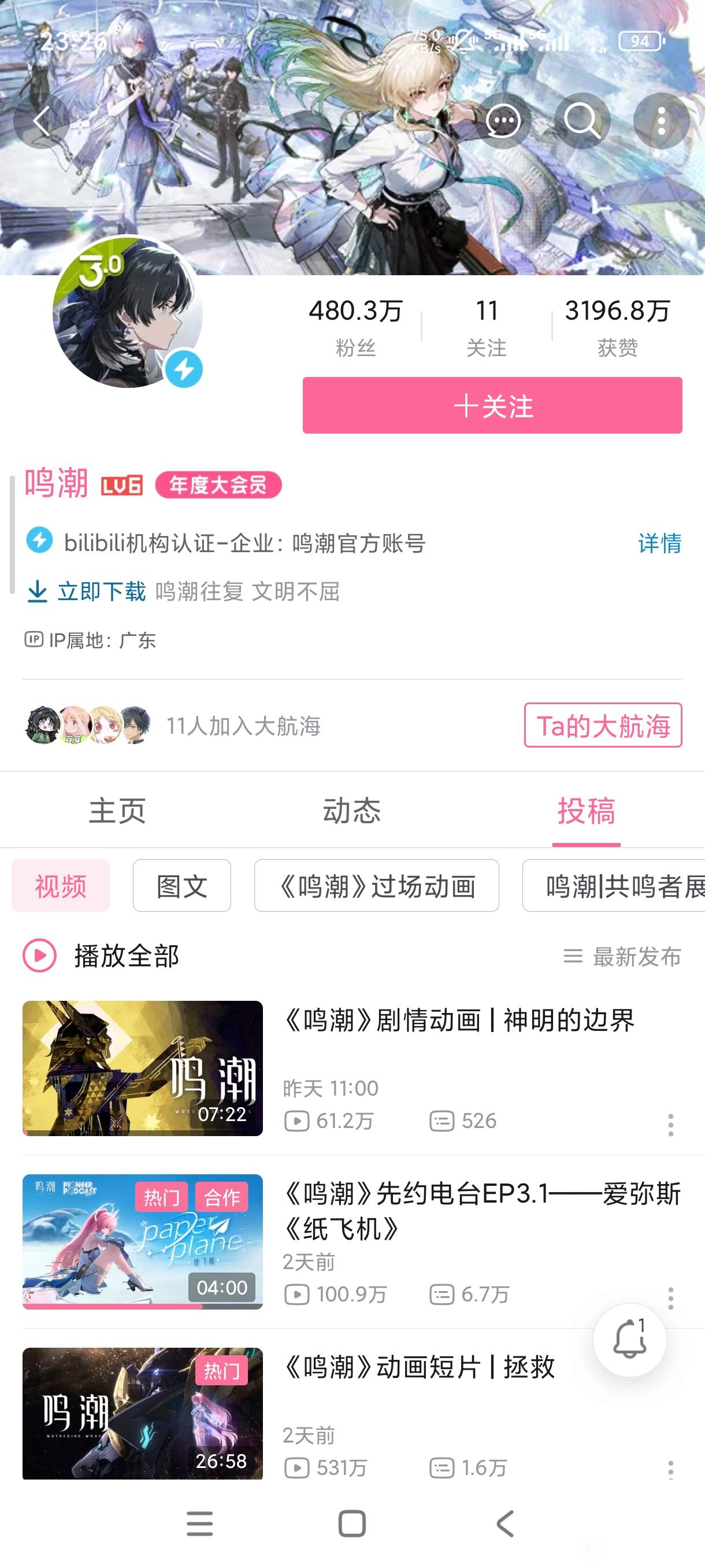The height and width of the screenshot is (1568, 705).
Task: Change the 最新发布 sort order
Action: [622, 956]
